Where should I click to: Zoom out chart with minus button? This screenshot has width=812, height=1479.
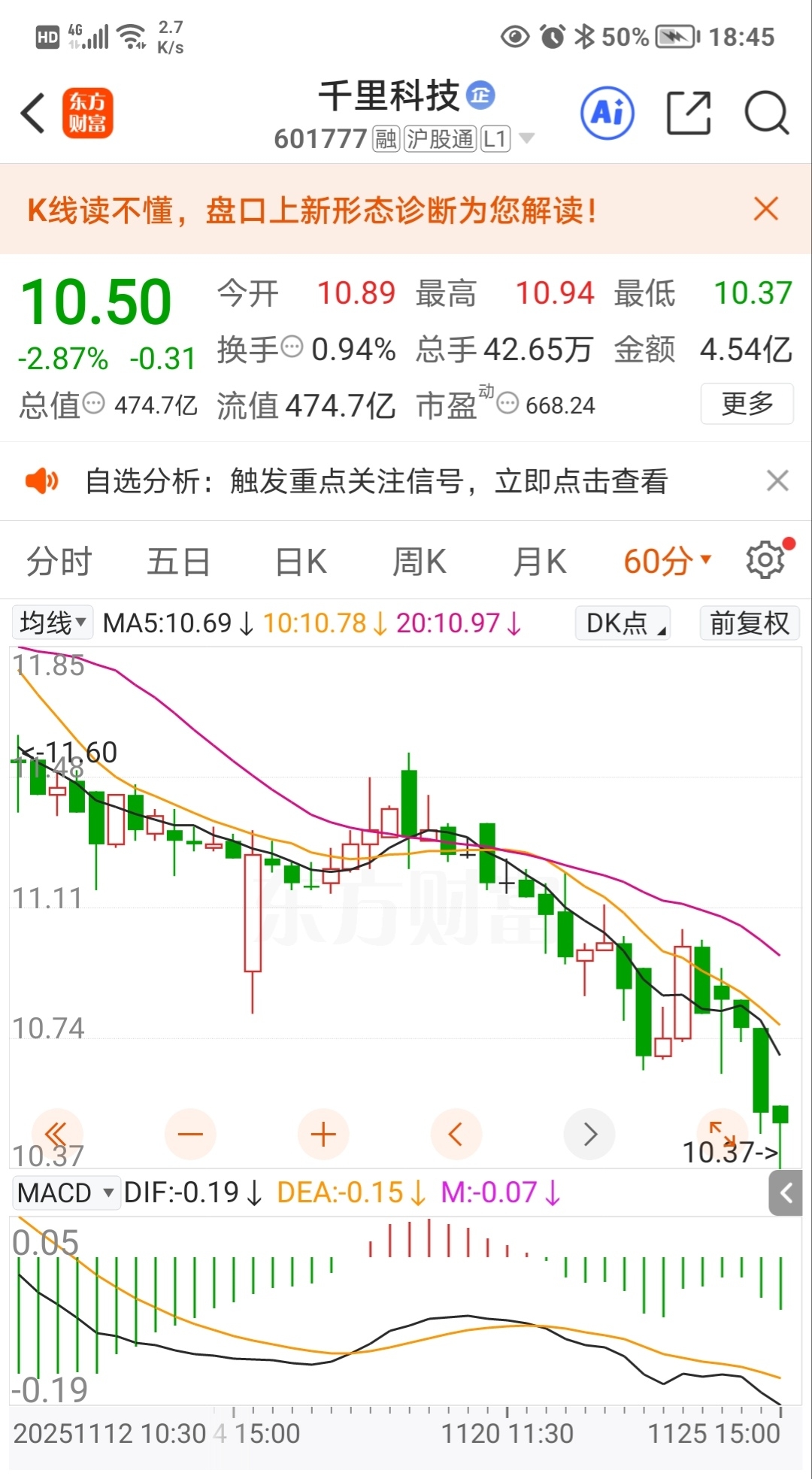pyautogui.click(x=190, y=1134)
